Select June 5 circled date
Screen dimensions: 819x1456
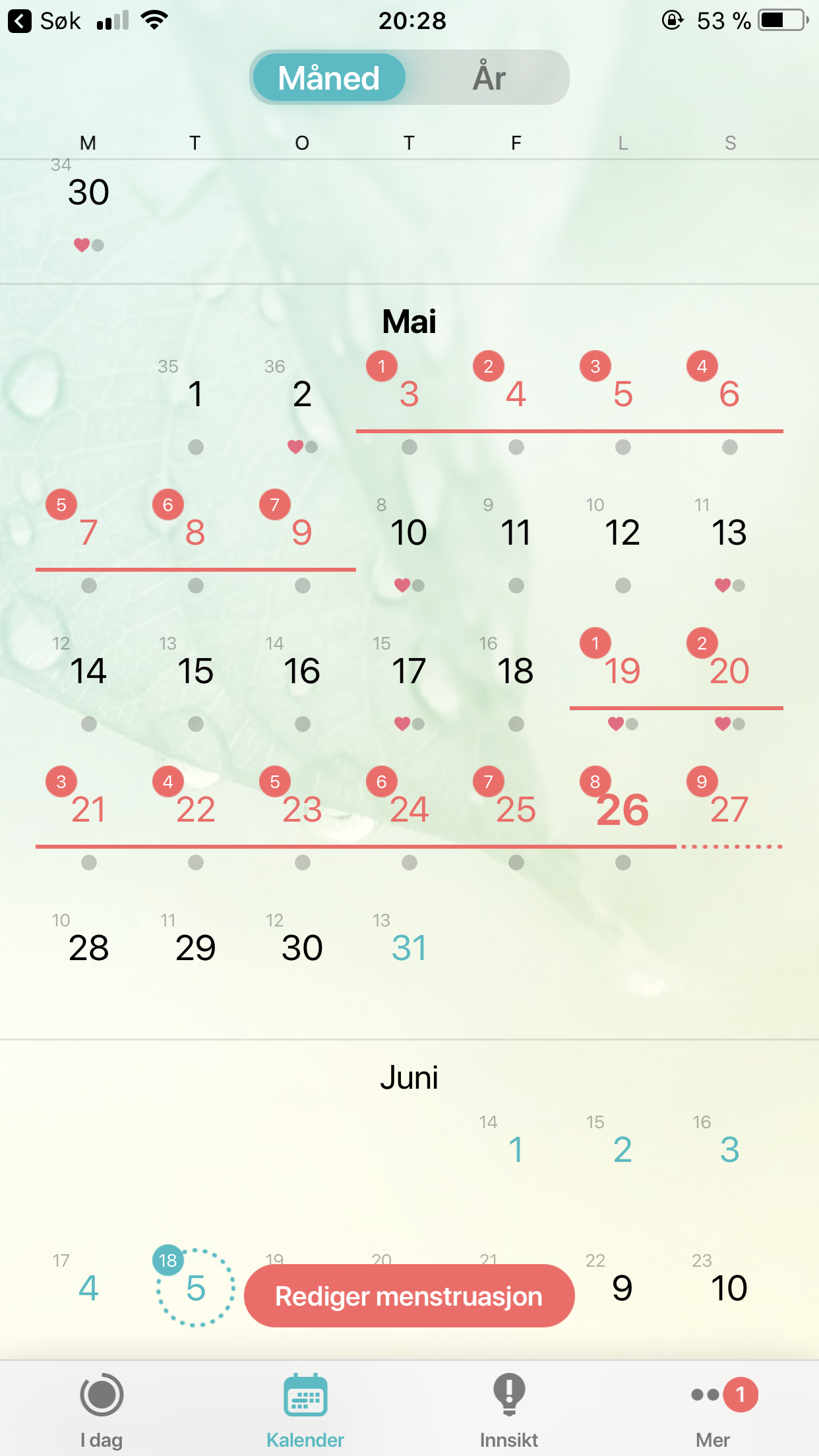click(x=195, y=1287)
